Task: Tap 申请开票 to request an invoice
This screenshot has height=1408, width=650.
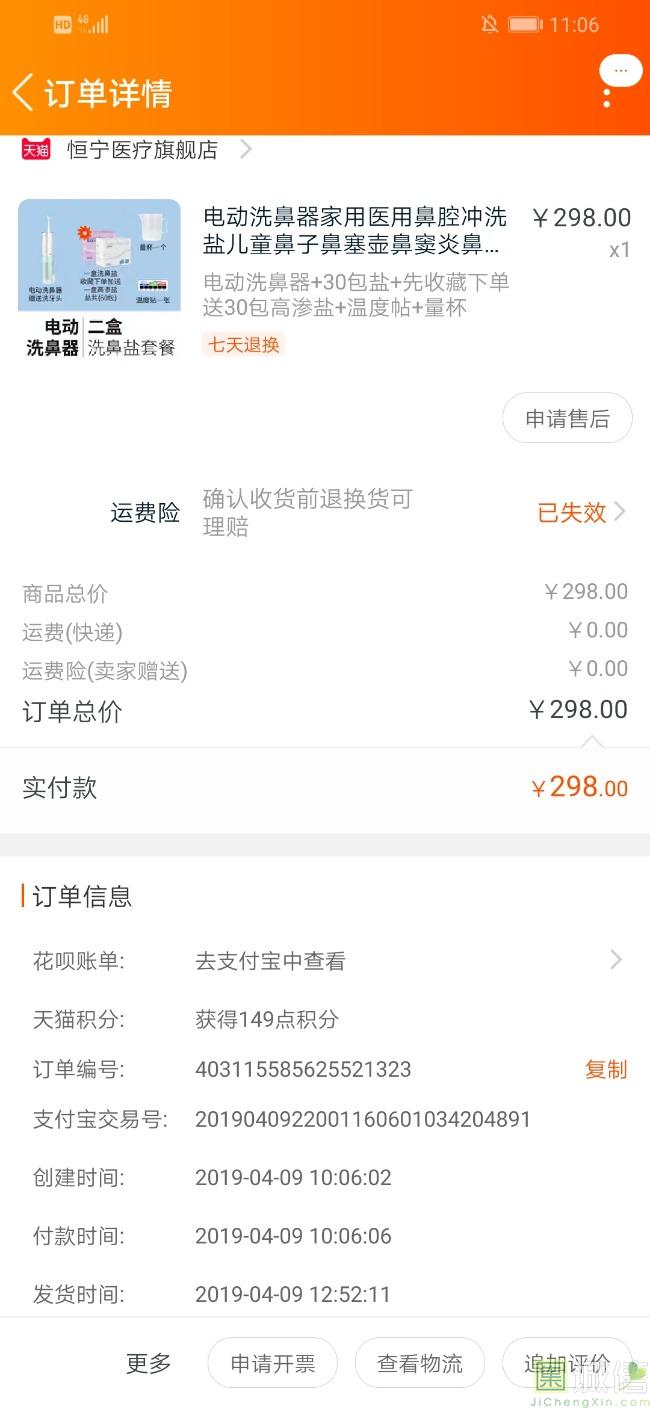Action: click(x=272, y=1363)
